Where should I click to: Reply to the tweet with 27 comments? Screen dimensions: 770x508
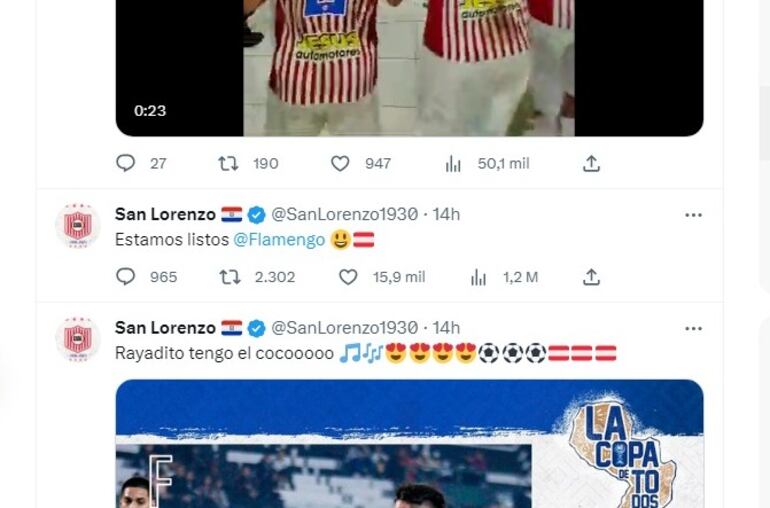tap(126, 163)
